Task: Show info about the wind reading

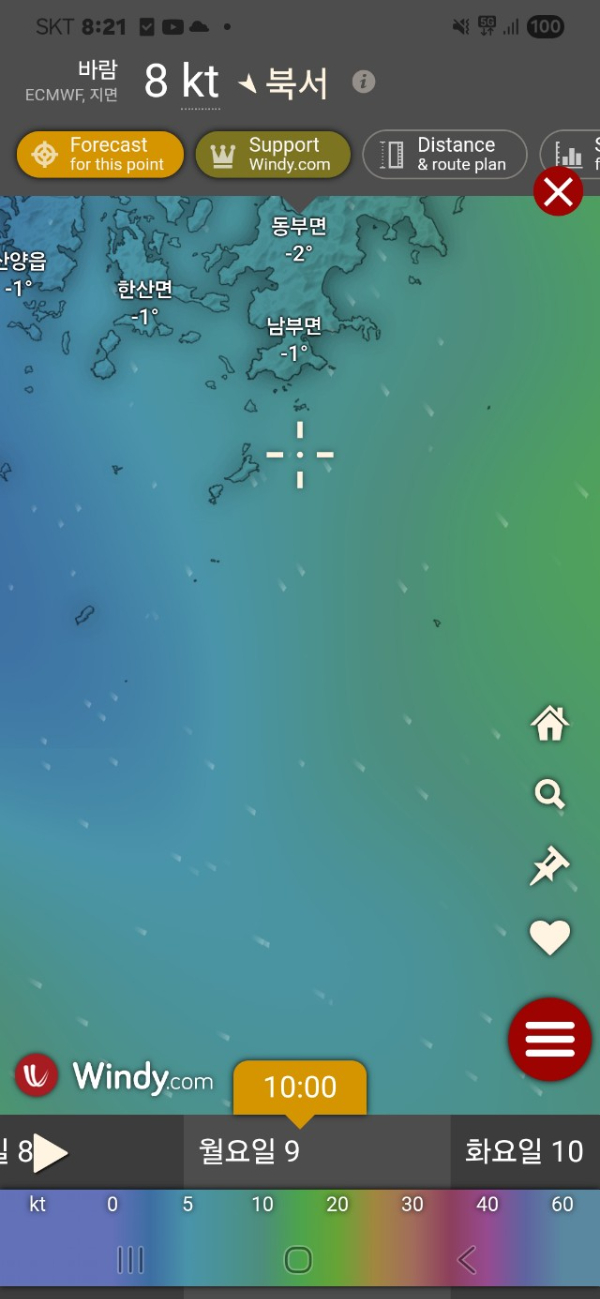Action: (x=364, y=82)
